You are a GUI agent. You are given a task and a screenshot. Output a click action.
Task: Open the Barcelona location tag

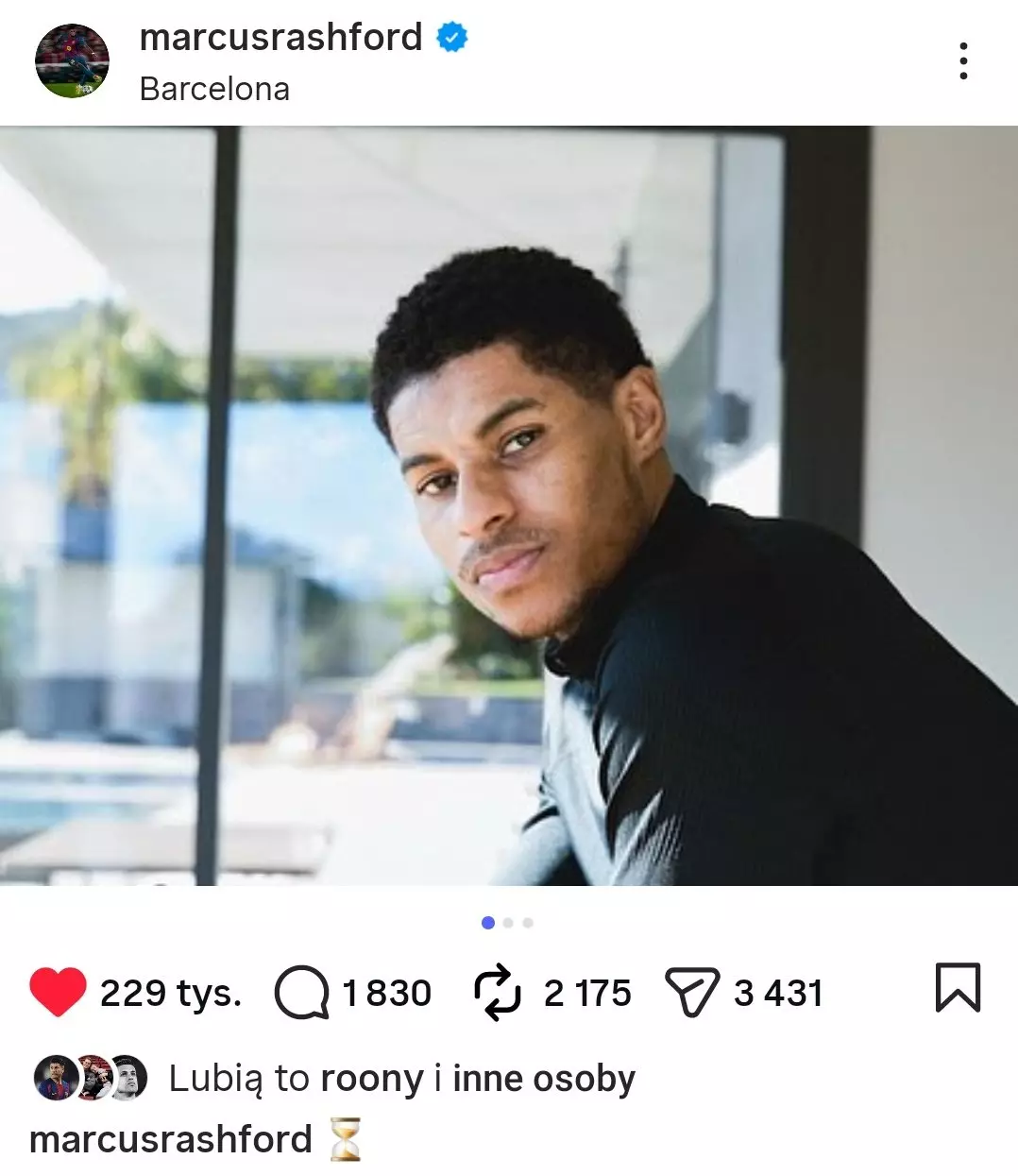214,89
